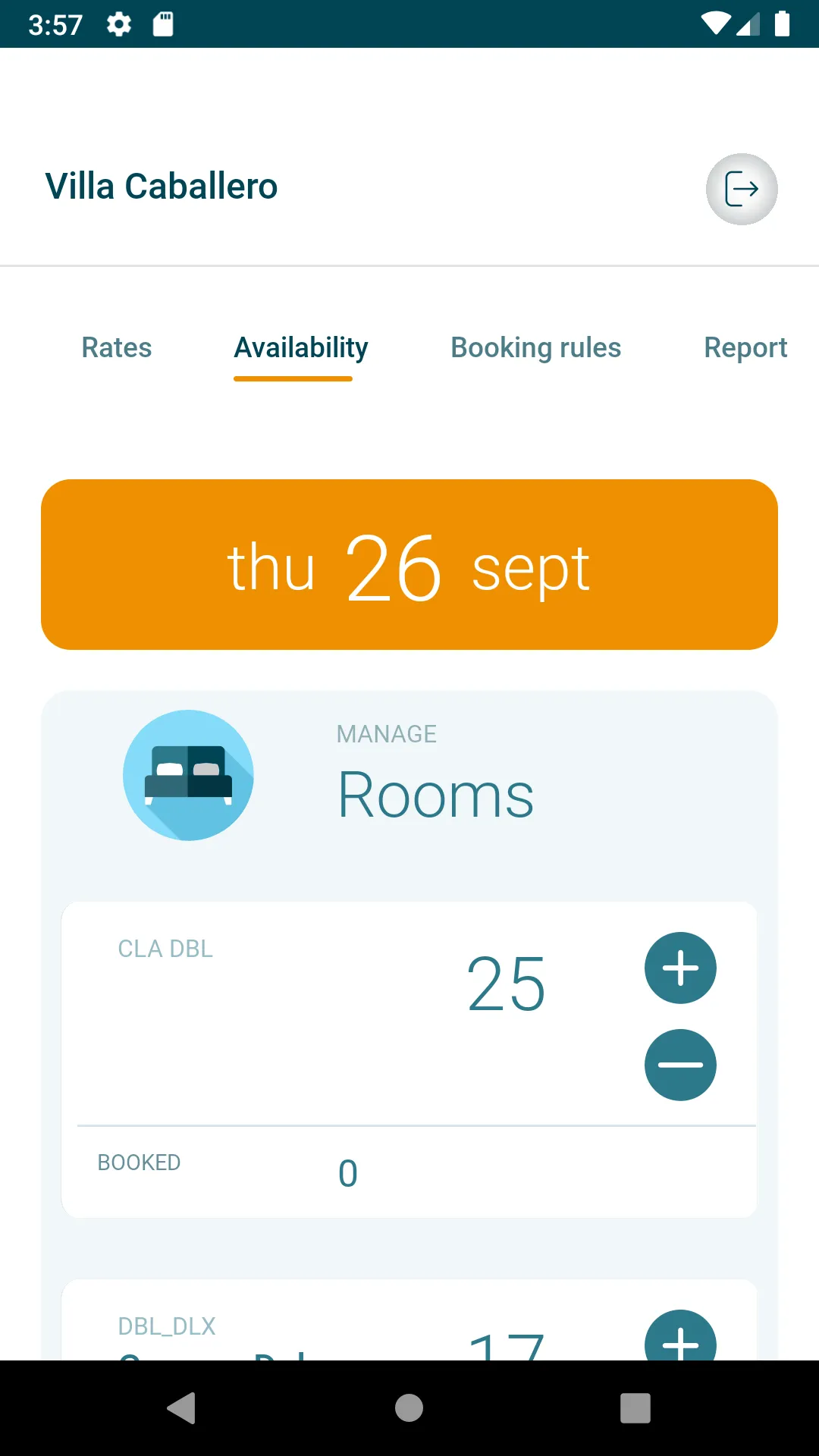819x1456 pixels.
Task: Decrease CLA DBL room availability
Action: coord(680,1065)
